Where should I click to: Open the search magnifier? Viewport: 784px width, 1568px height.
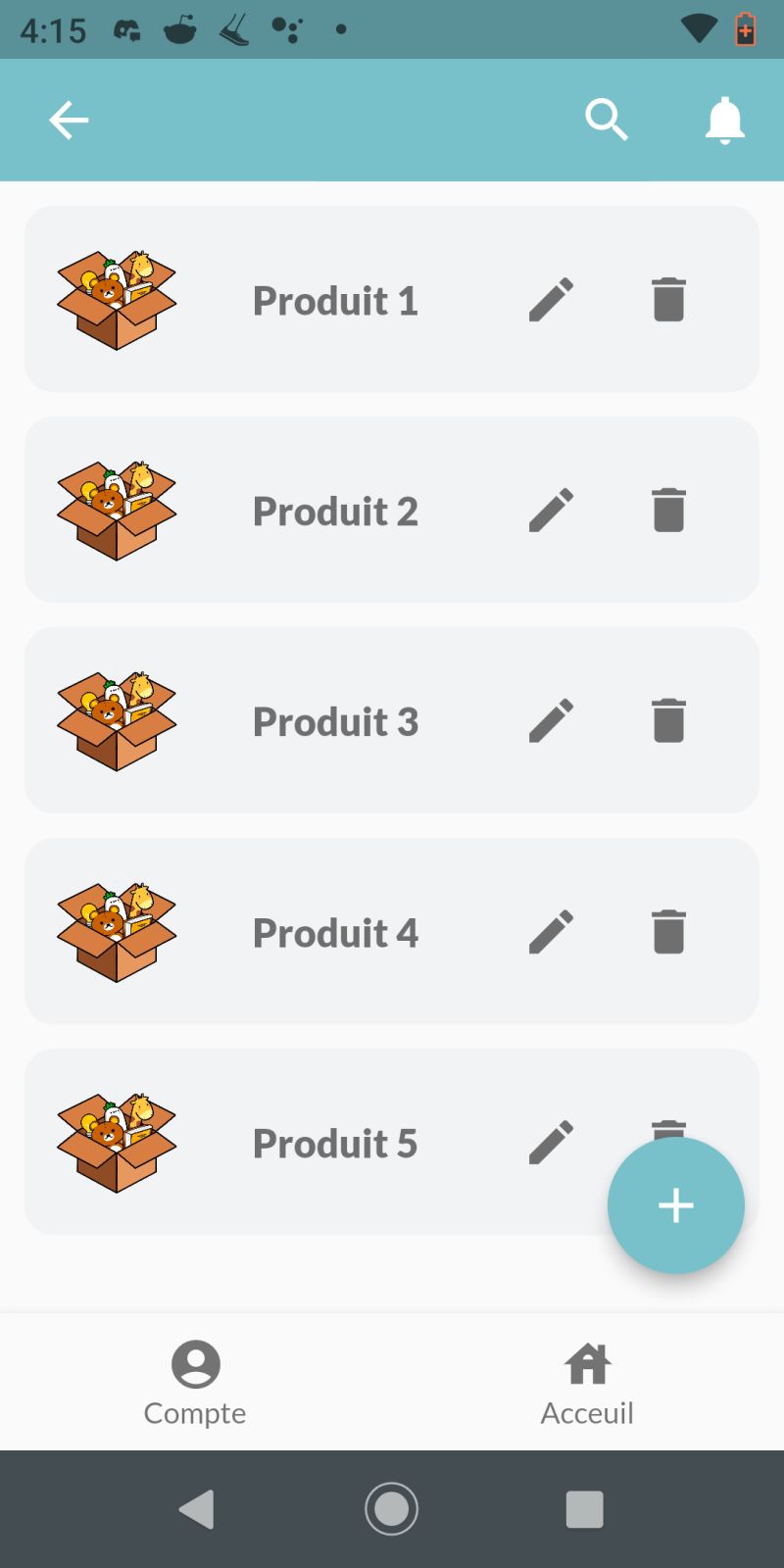click(x=607, y=121)
